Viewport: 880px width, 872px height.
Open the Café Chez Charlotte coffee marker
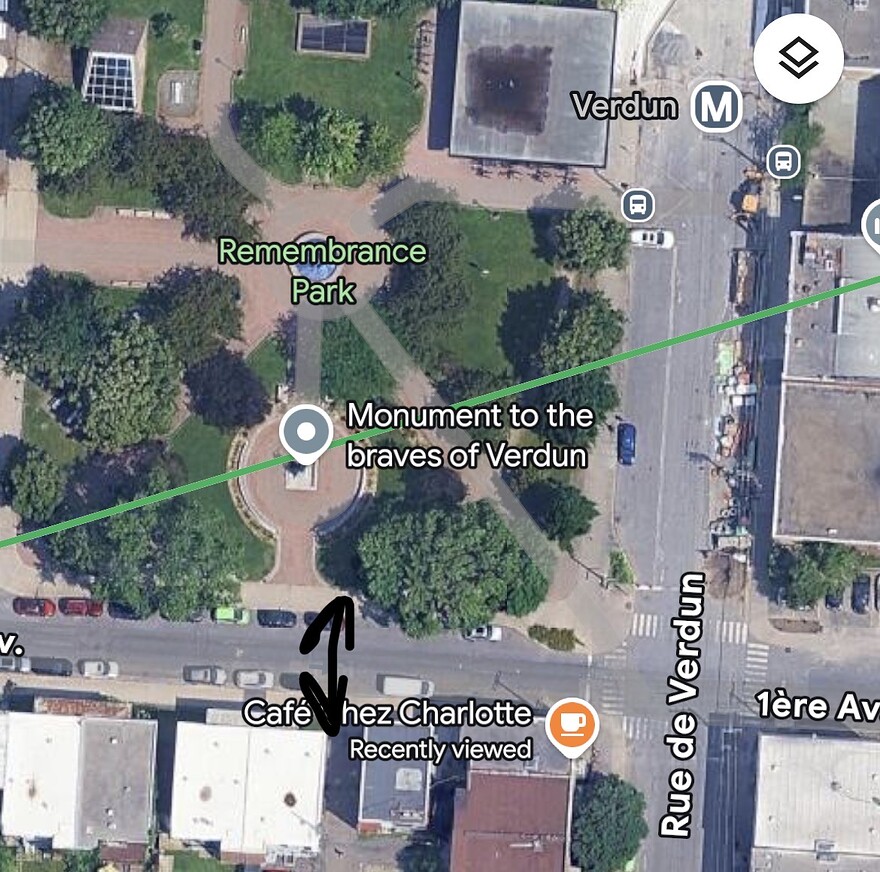point(573,724)
